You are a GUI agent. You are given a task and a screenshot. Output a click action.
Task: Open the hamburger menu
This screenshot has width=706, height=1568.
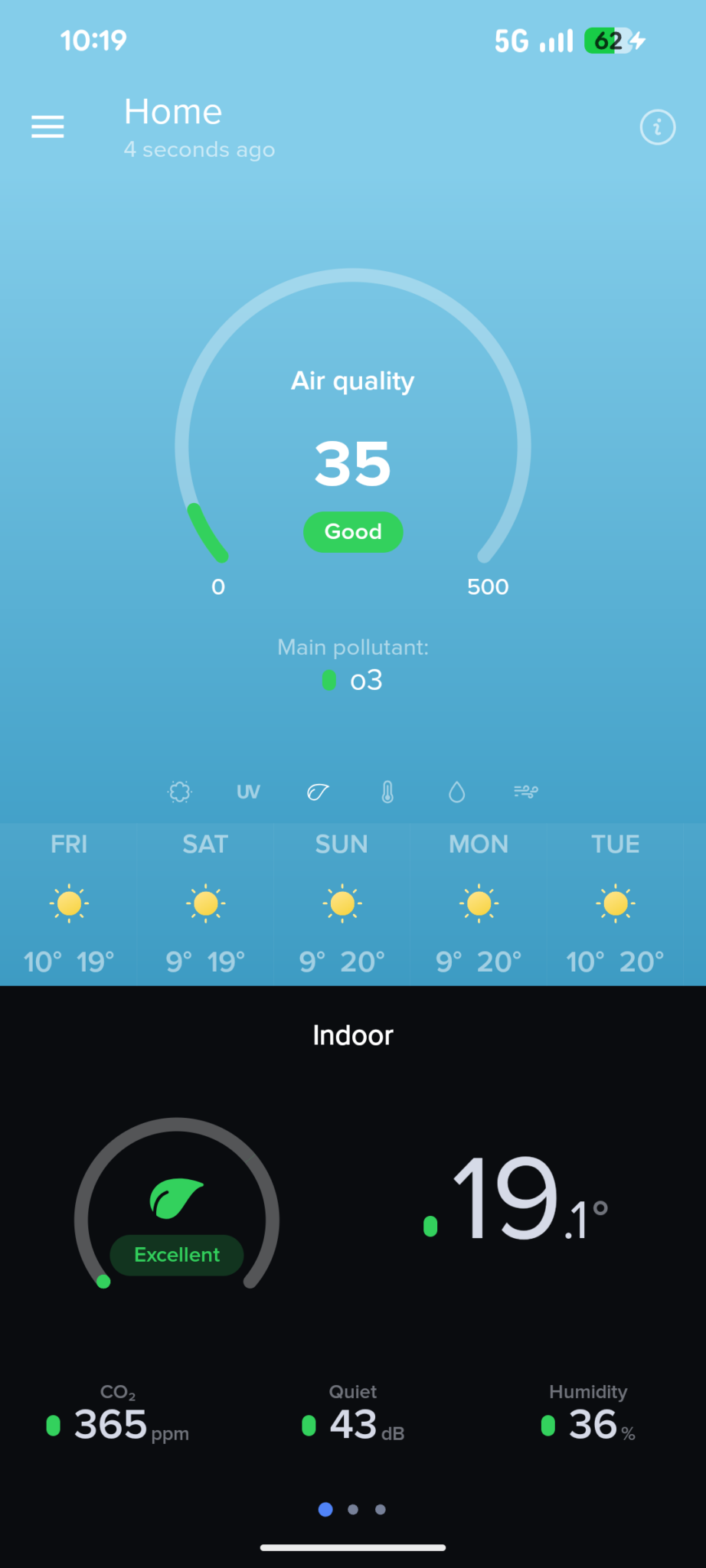[47, 126]
